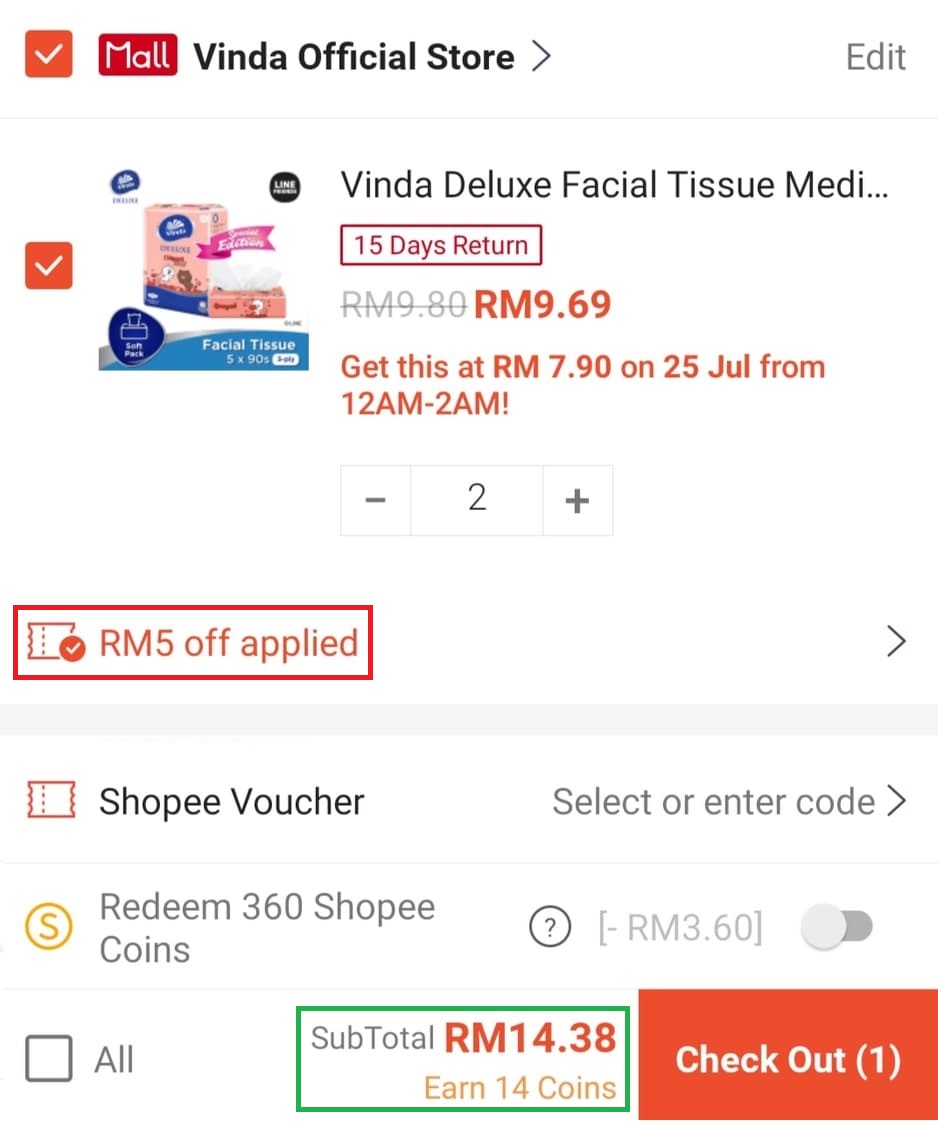Screen dimensions: 938x1128
Task: Increase the tissue quantity with plus
Action: [x=577, y=500]
